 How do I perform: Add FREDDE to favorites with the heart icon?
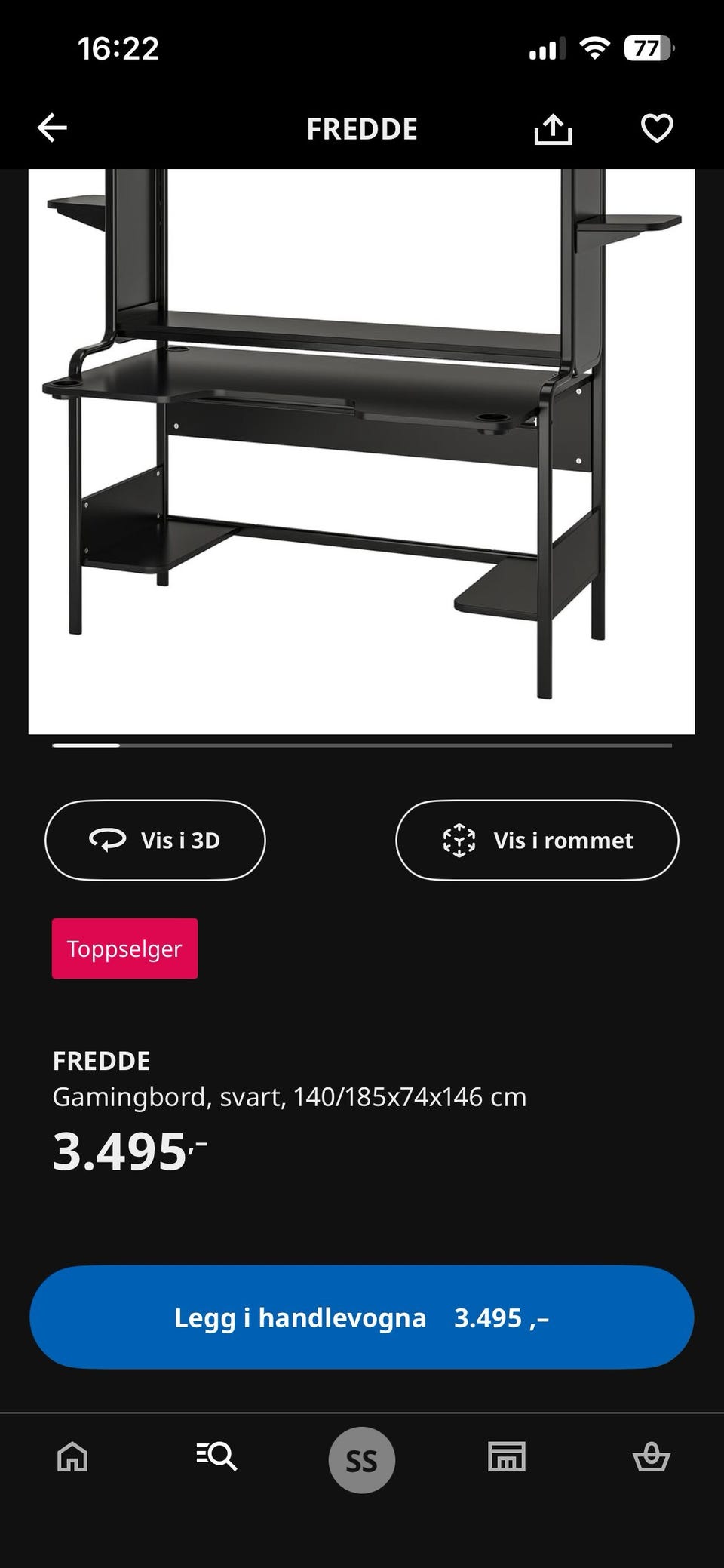(x=656, y=128)
